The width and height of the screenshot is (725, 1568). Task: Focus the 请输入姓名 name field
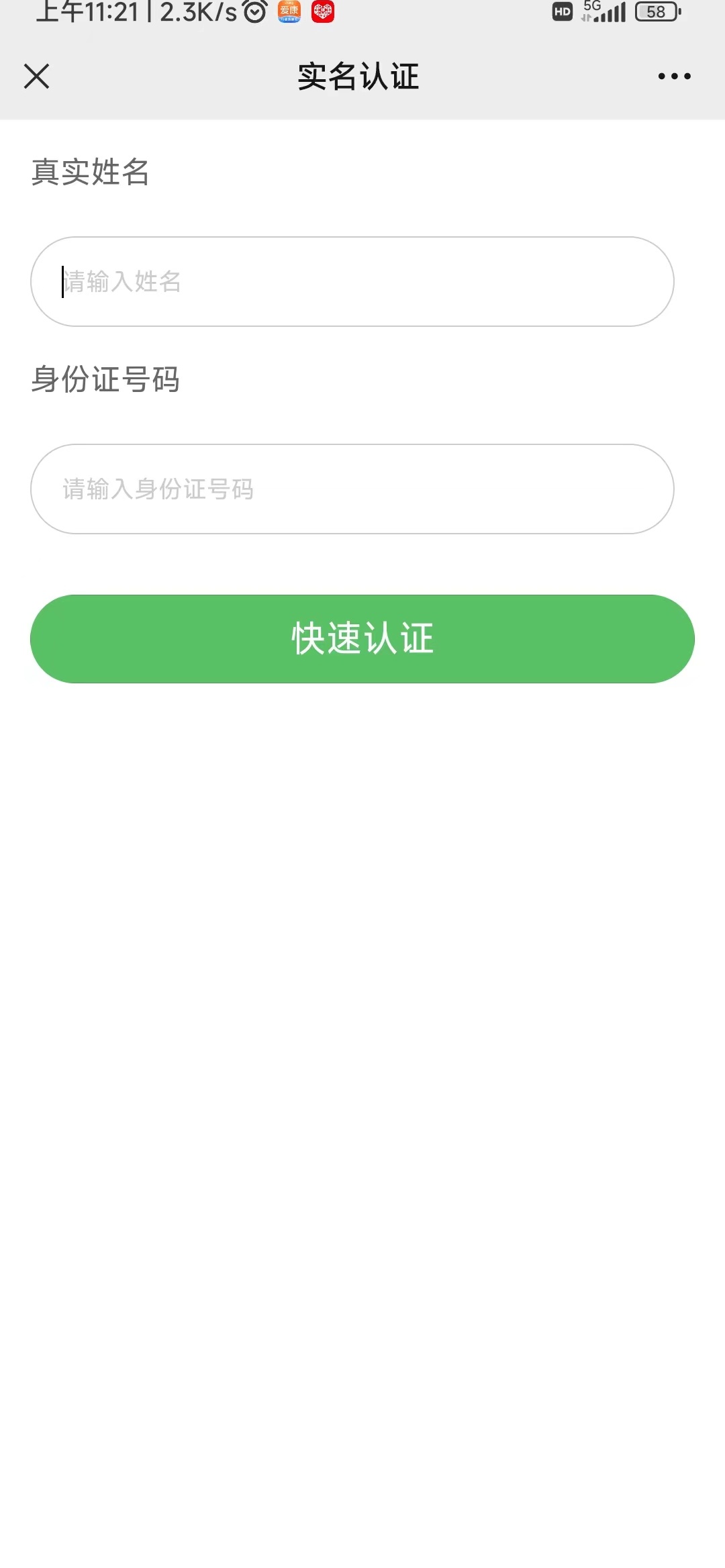[352, 282]
